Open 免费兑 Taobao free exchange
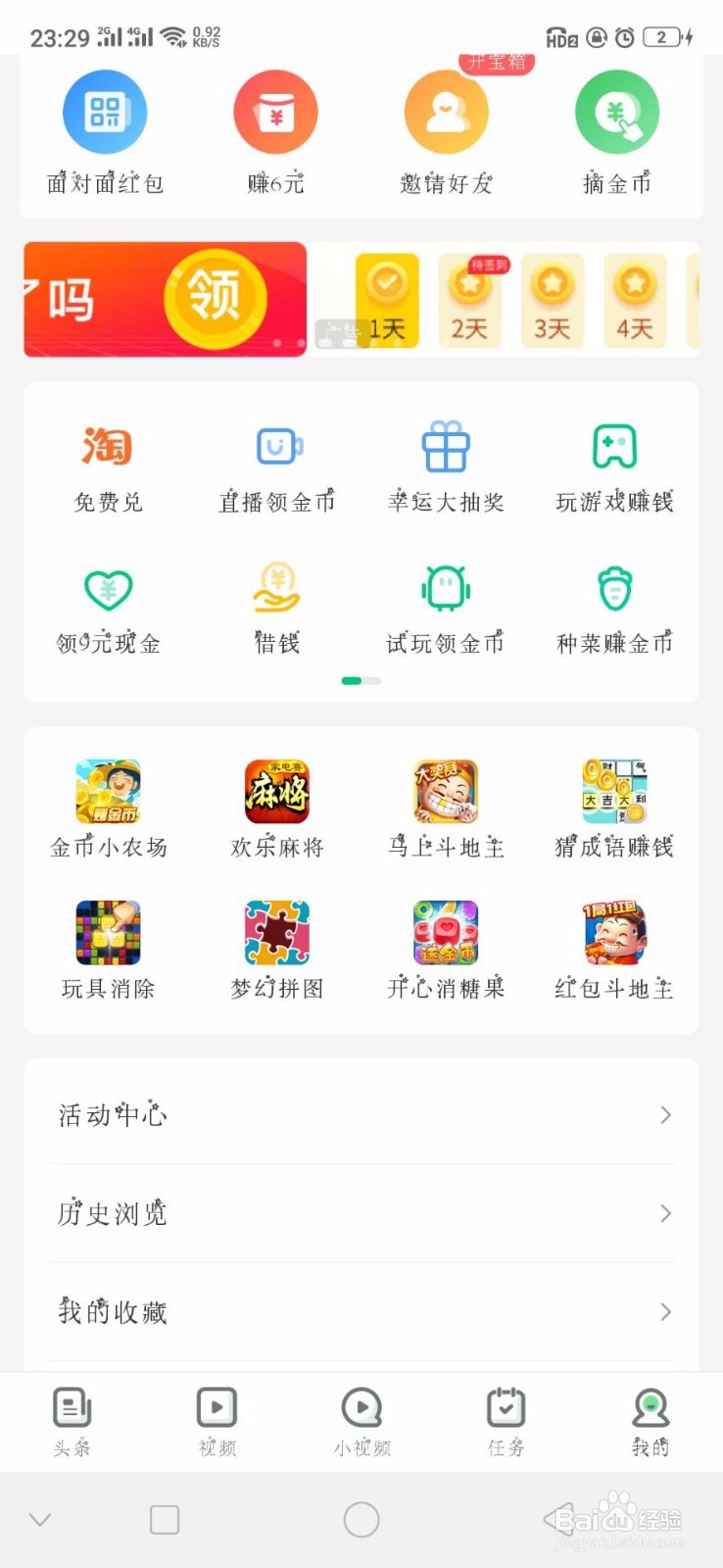 coord(108,465)
